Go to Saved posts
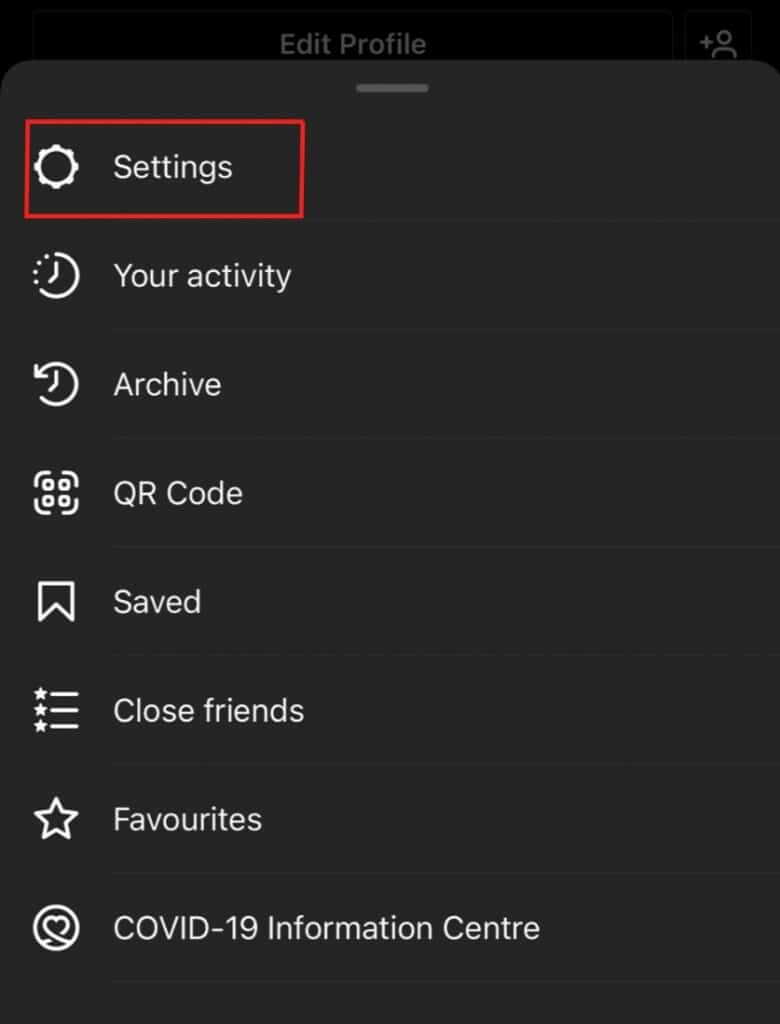Screen dimensions: 780x1024 click(156, 602)
